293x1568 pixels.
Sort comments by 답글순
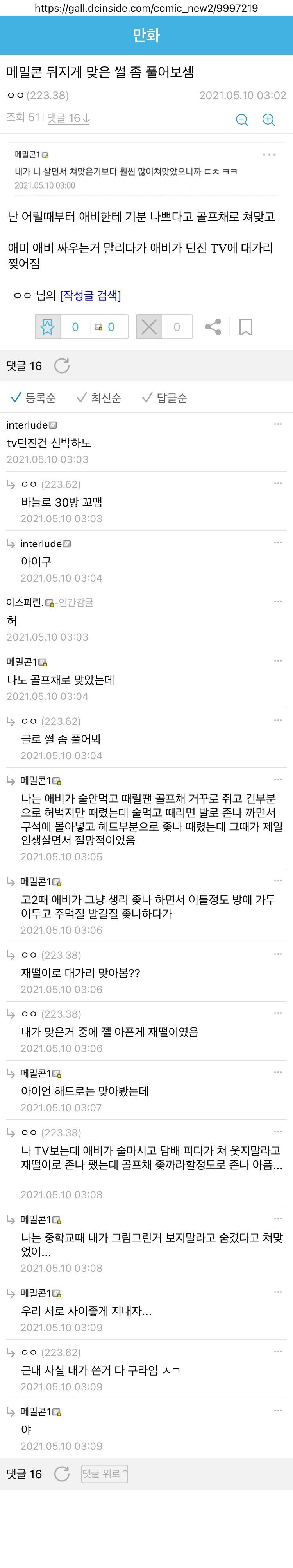pyautogui.click(x=164, y=398)
